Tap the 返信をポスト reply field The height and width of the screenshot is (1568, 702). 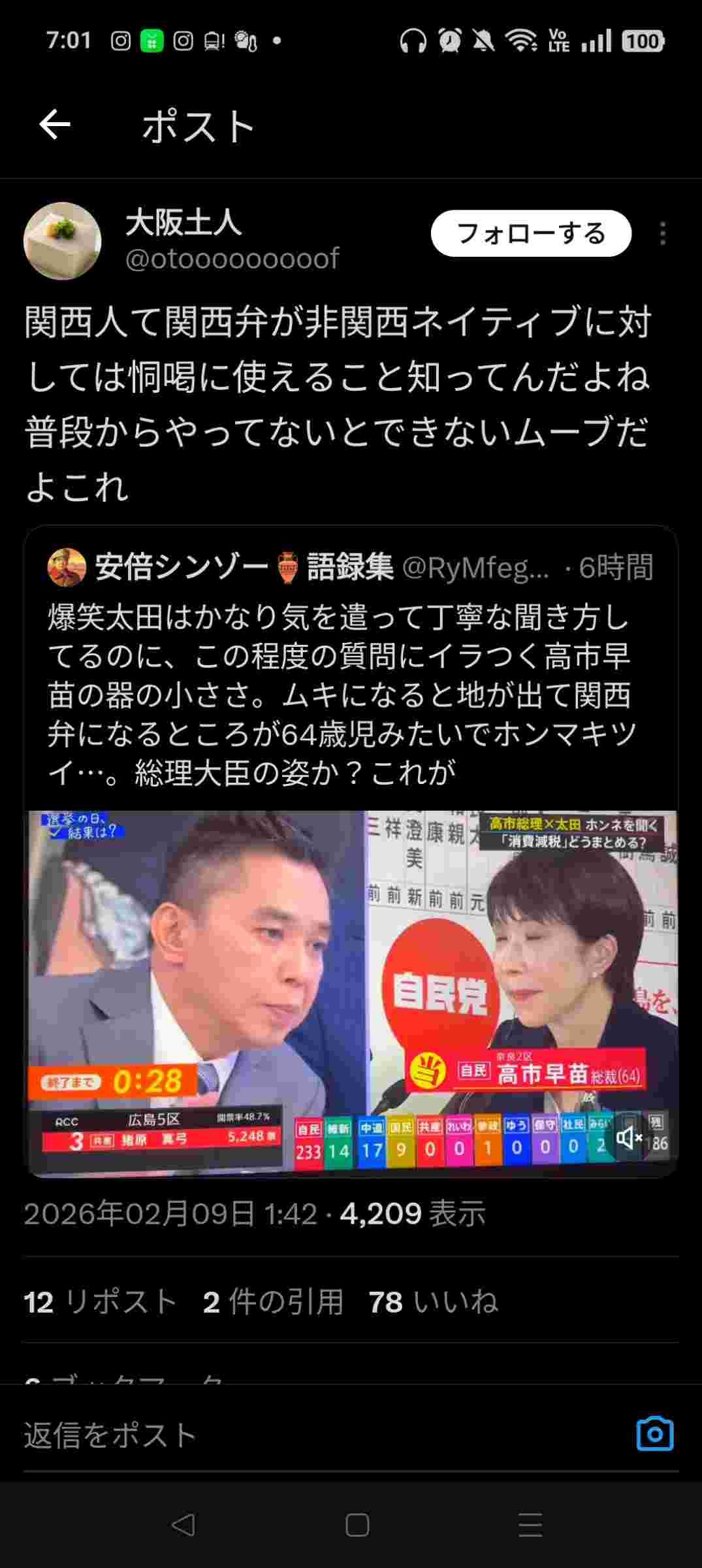261,1435
